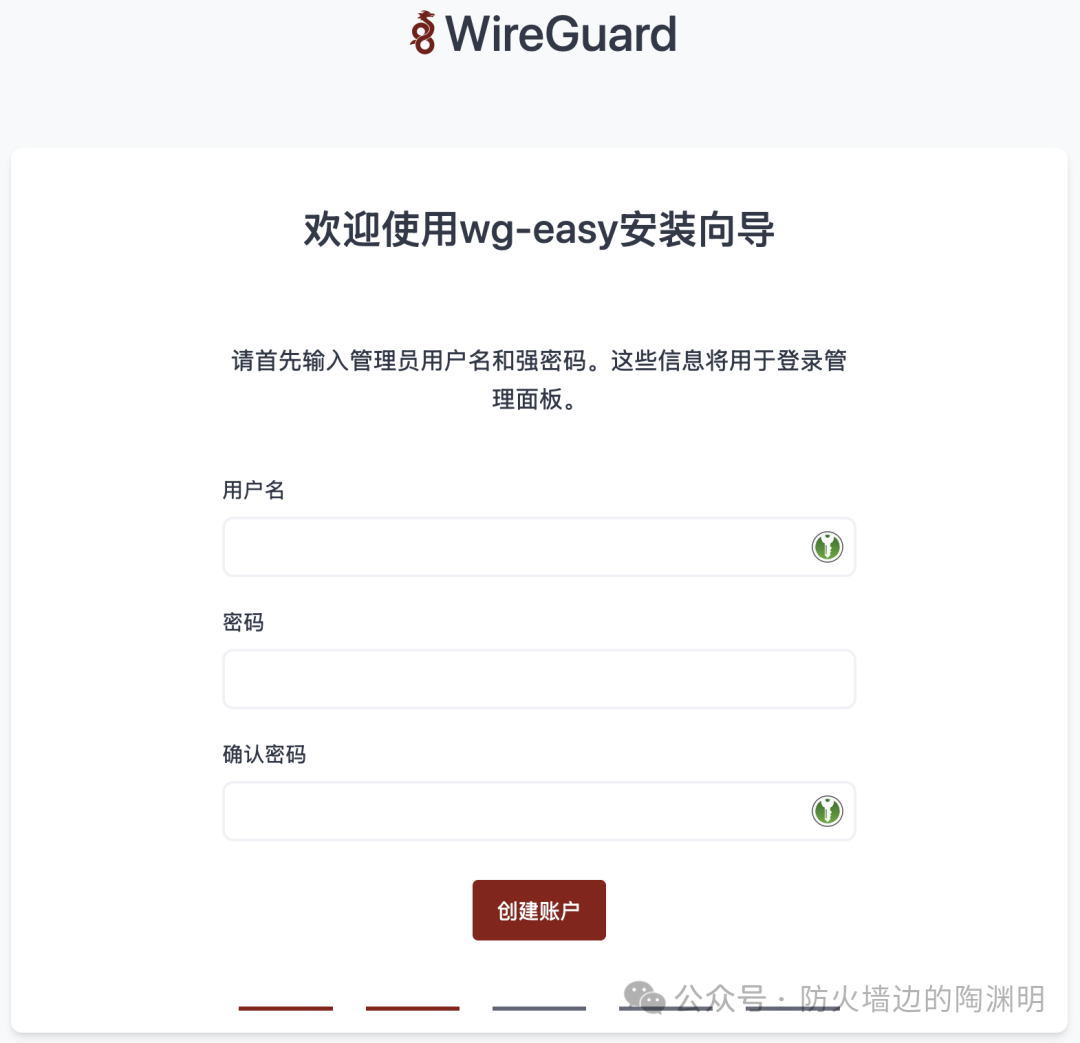This screenshot has height=1043, width=1080.
Task: Open the key icon in the 确认密码 field
Action: tap(827, 811)
